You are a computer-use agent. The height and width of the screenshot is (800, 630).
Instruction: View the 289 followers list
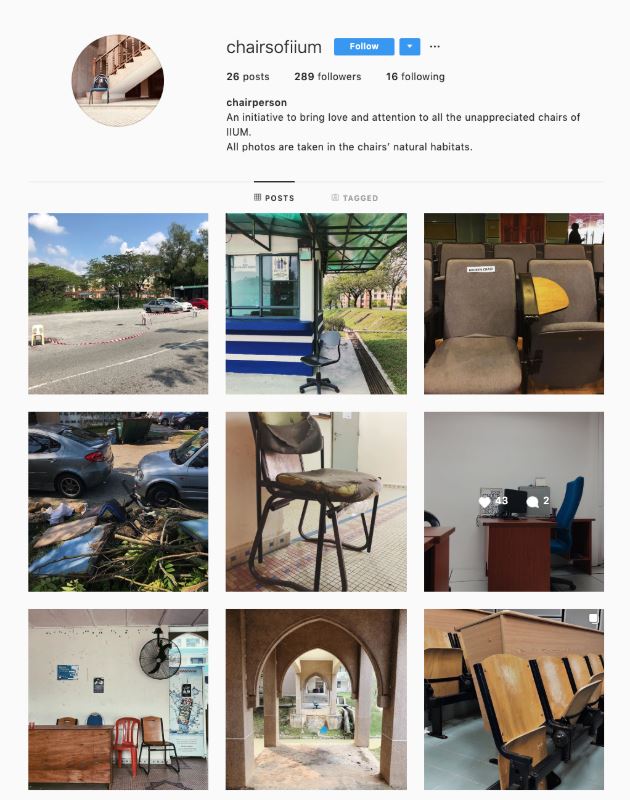pyautogui.click(x=327, y=77)
